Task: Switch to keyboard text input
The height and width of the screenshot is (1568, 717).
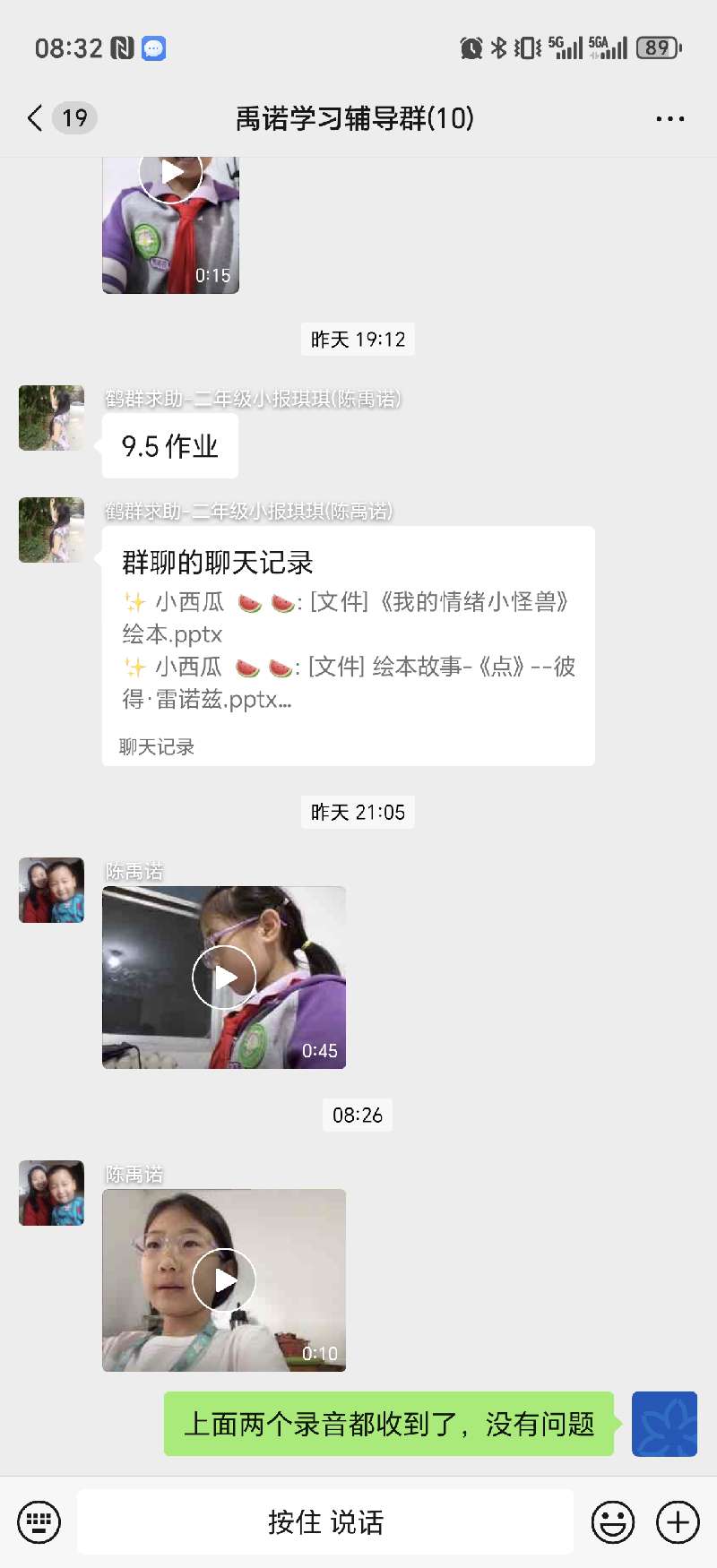Action: tap(39, 1521)
